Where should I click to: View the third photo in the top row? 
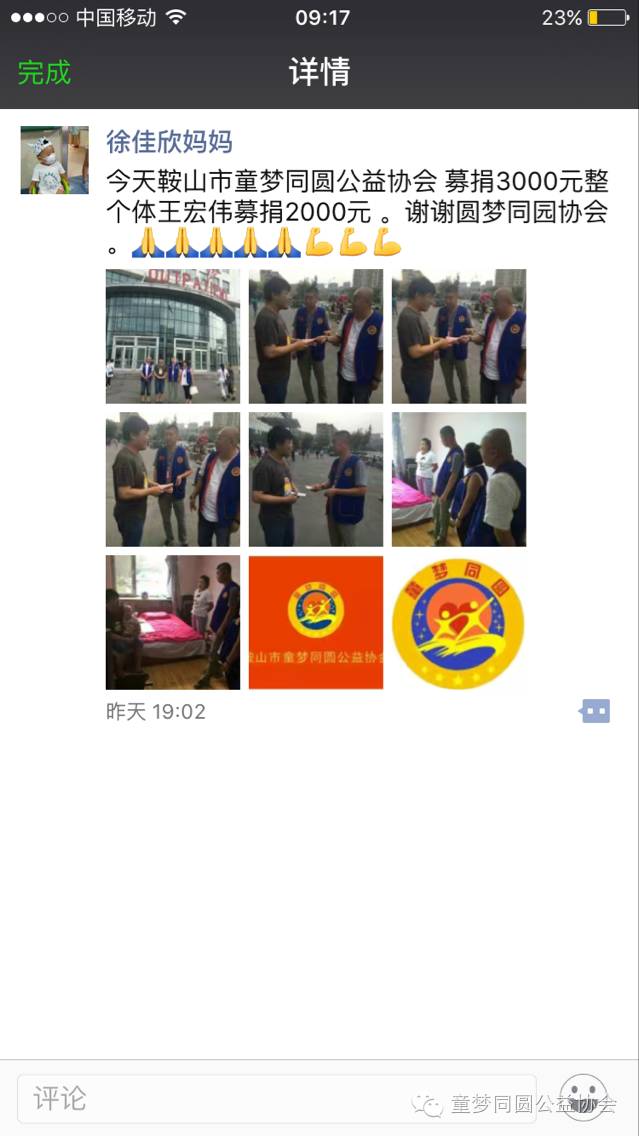tap(459, 336)
